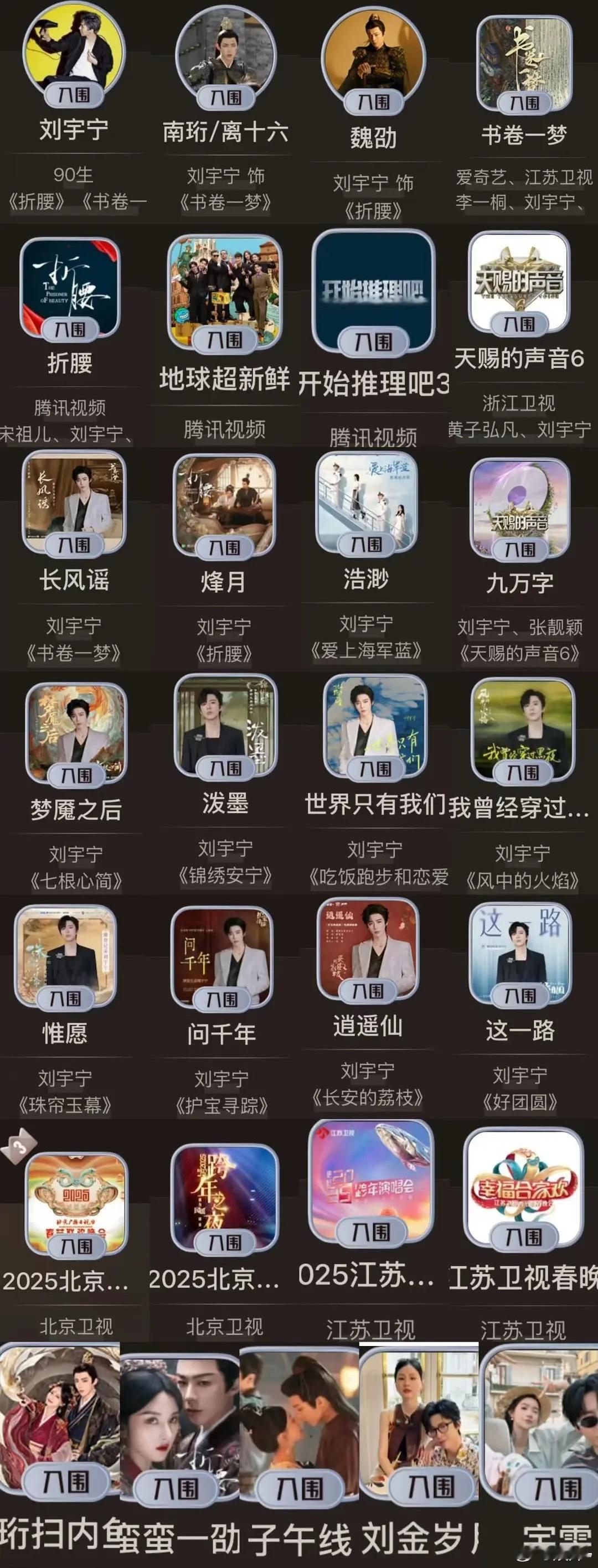Viewport: 598px width, 1568px height.
Task: Click the 入围 badge on 刘宇宁's portrait
Action: click(x=75, y=96)
